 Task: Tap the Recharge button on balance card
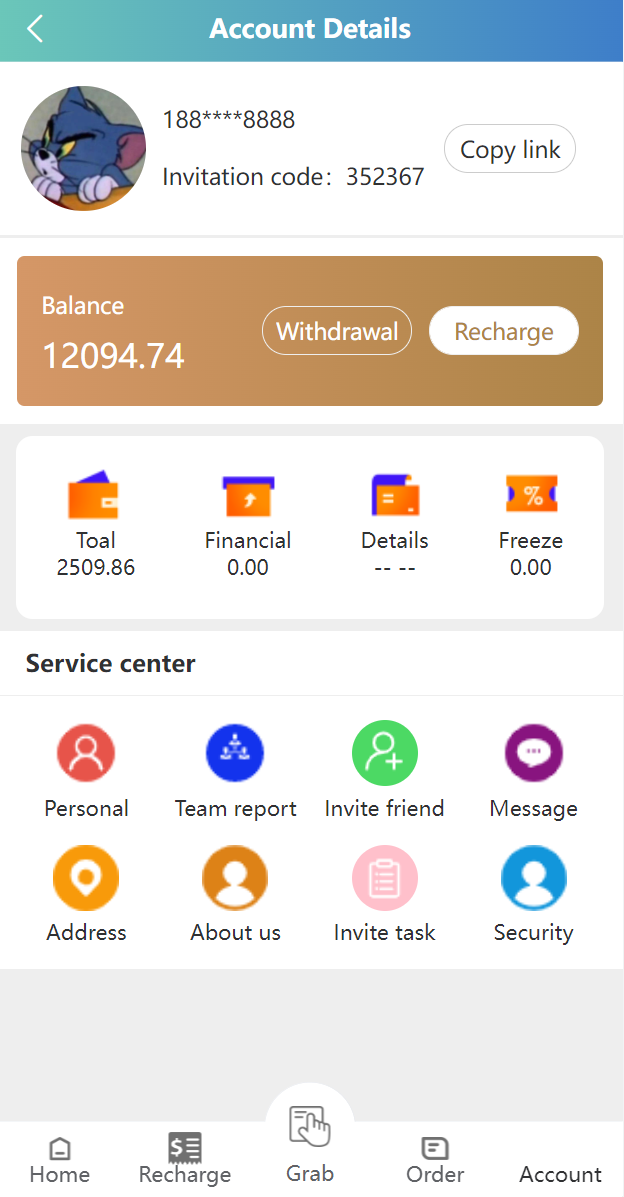click(504, 331)
